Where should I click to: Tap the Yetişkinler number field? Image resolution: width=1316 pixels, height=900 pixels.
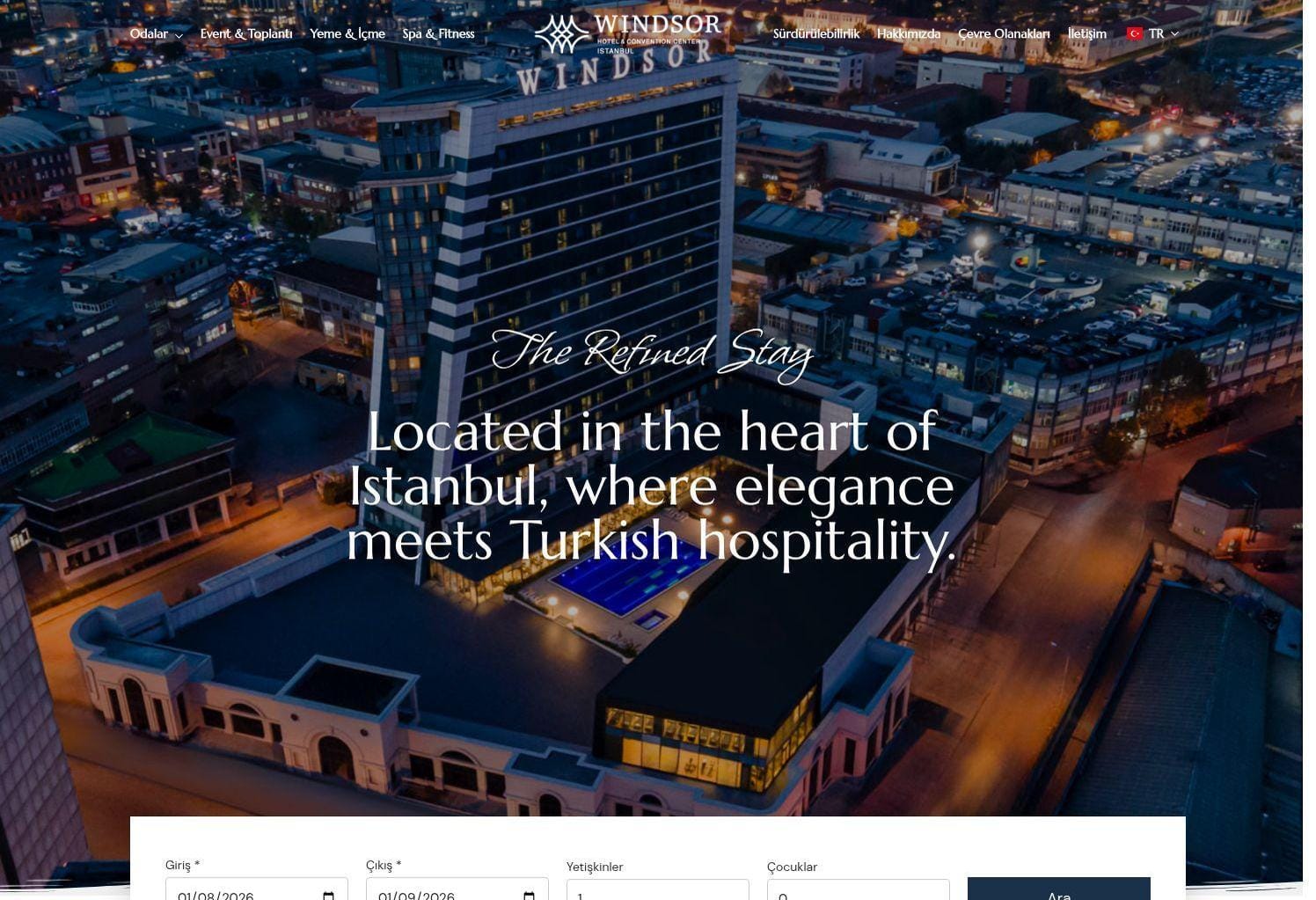click(657, 892)
